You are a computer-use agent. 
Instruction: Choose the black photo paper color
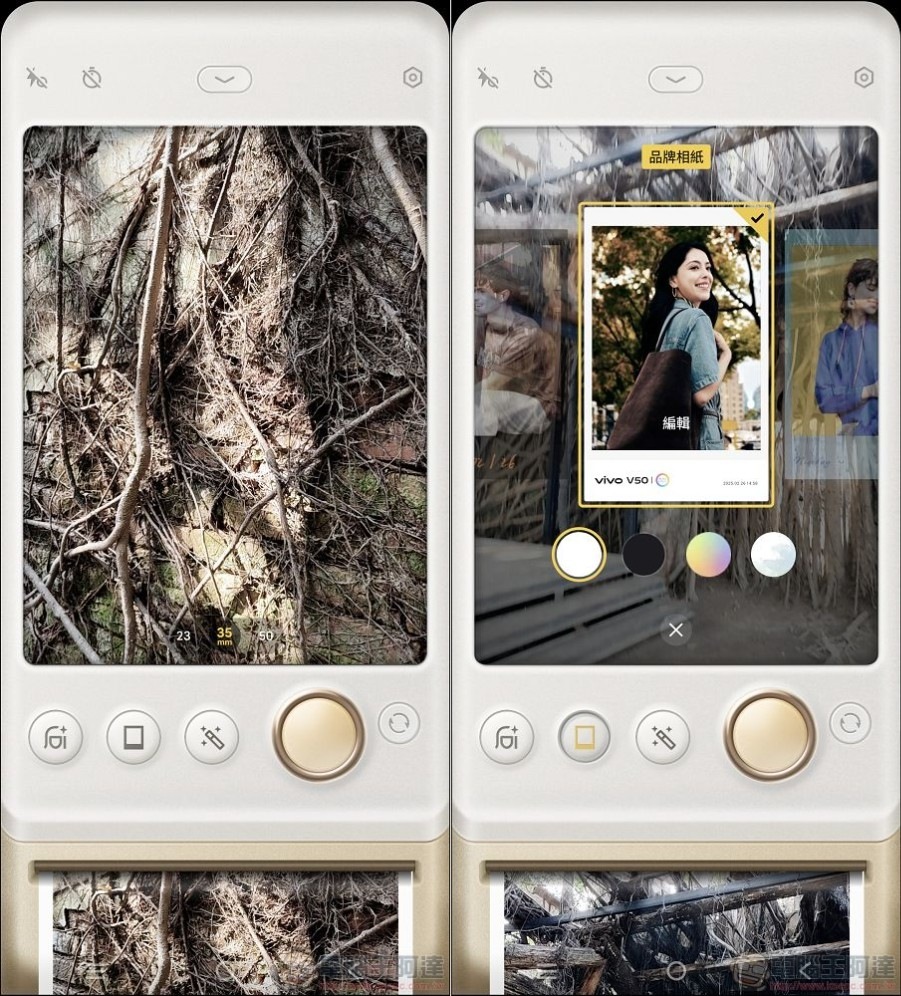click(x=644, y=554)
